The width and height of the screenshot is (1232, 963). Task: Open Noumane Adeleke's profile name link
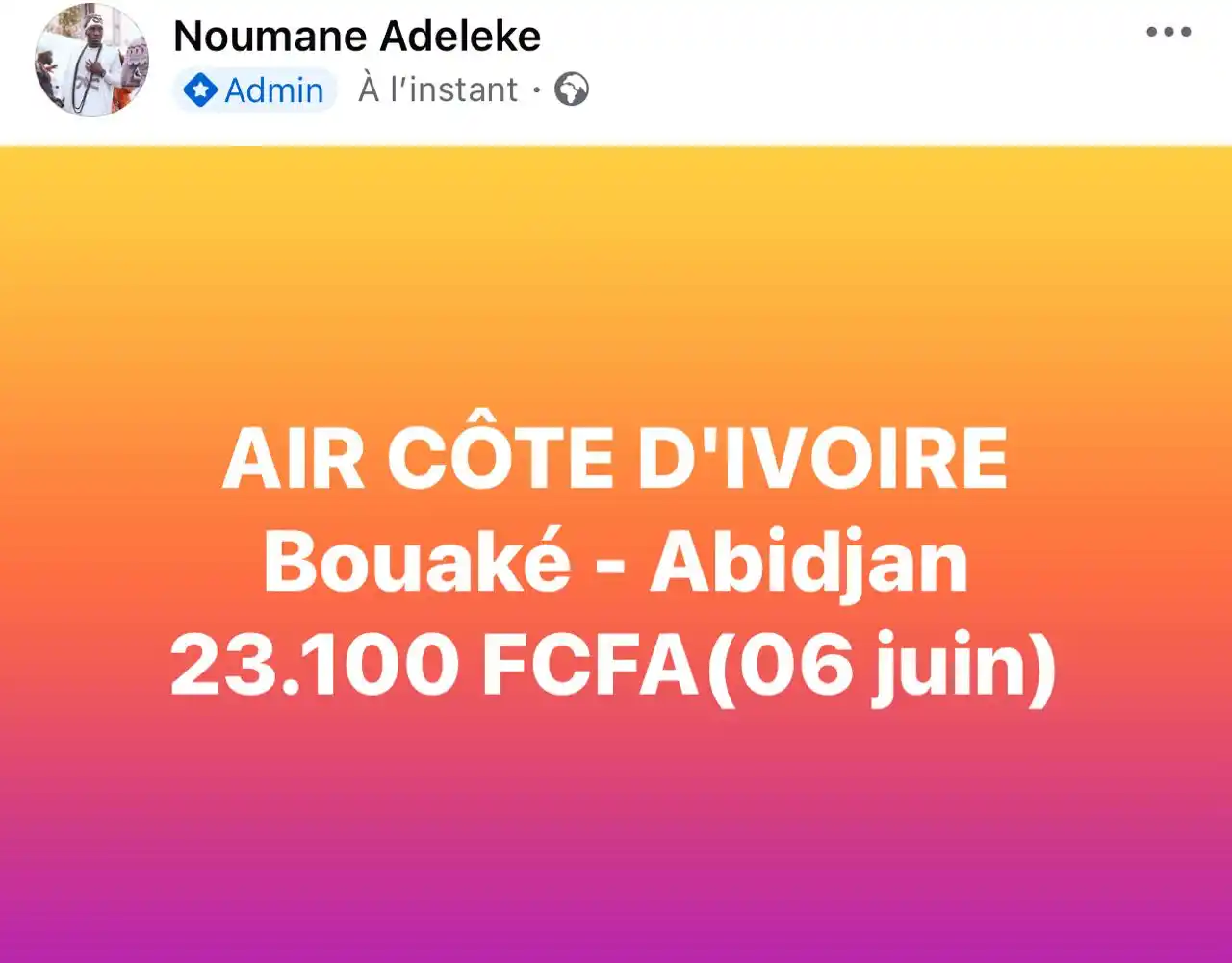(x=357, y=37)
